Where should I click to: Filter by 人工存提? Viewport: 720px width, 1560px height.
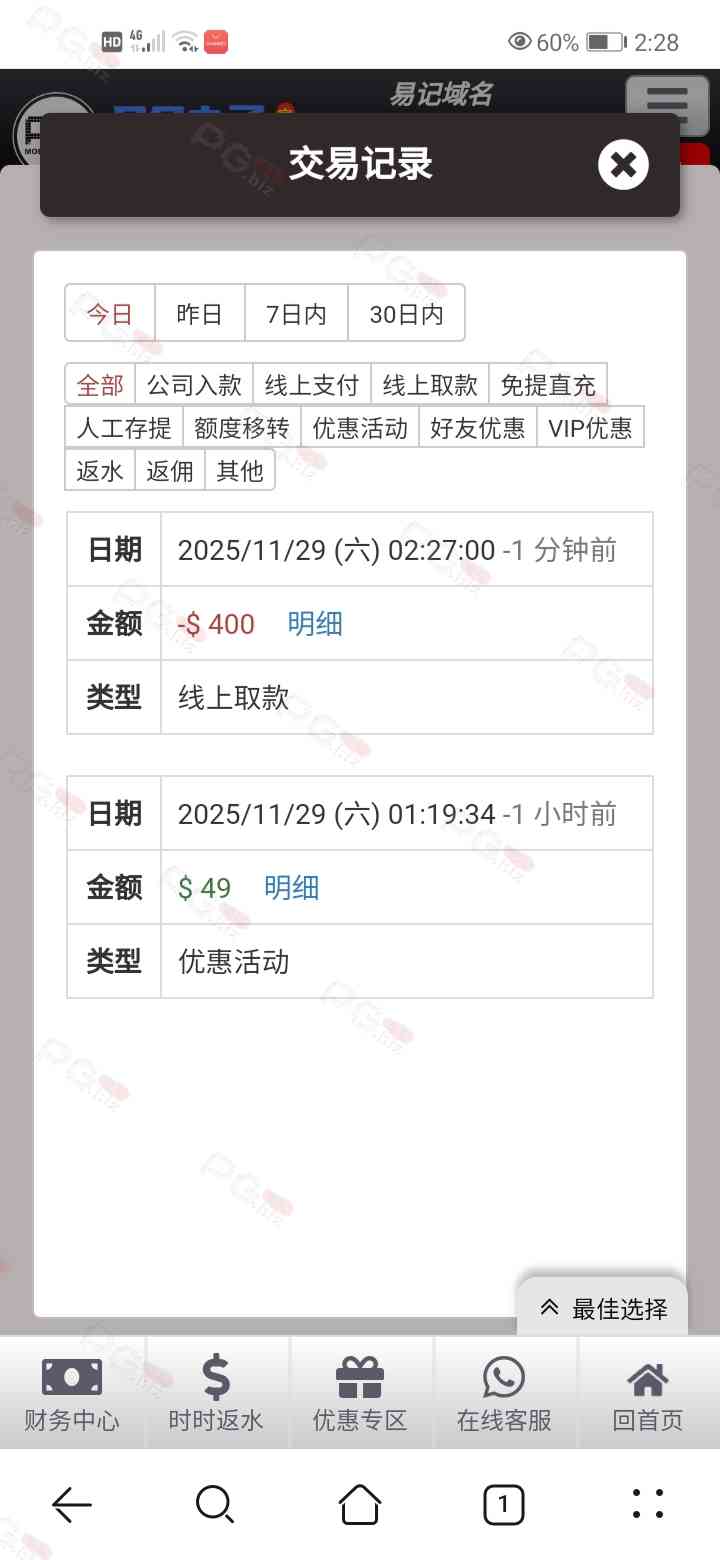pyautogui.click(x=124, y=428)
